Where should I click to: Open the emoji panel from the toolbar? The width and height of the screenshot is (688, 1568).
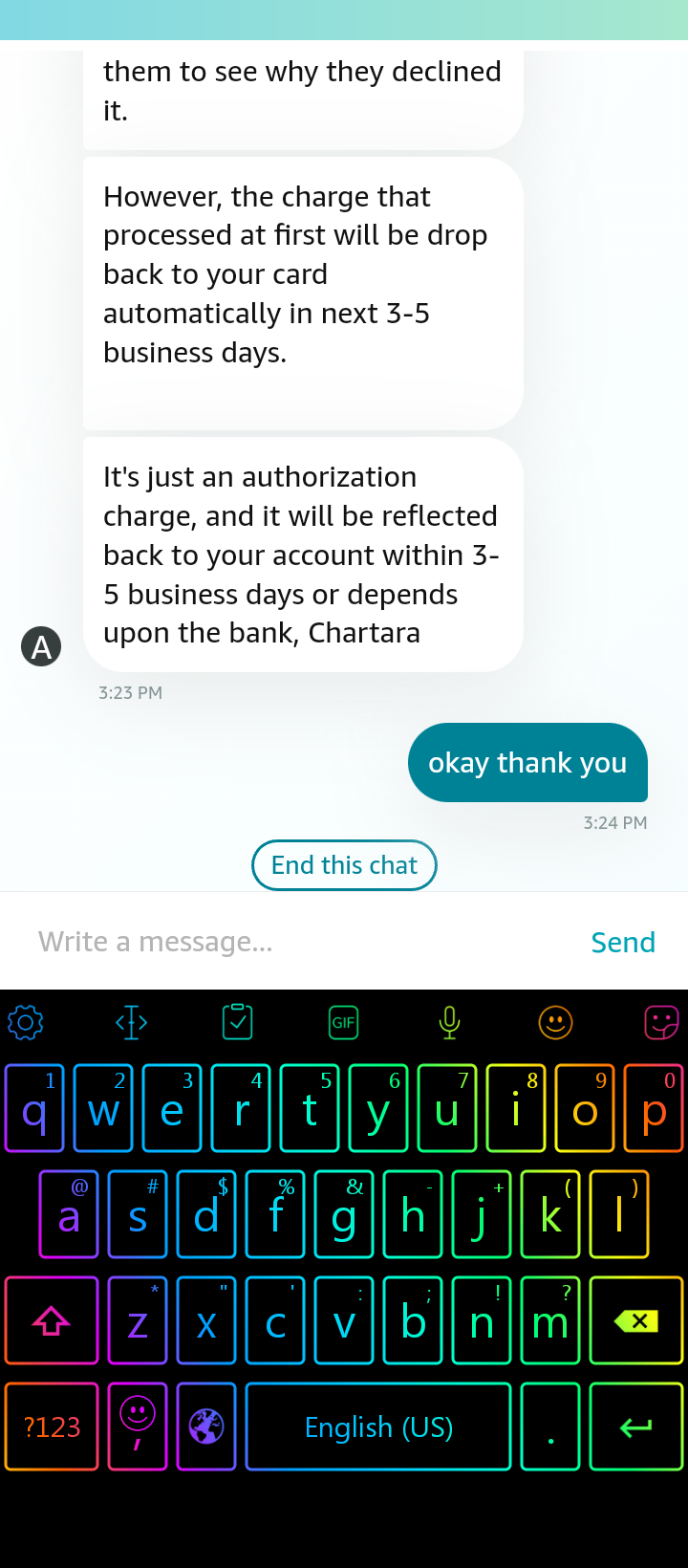click(x=555, y=1021)
